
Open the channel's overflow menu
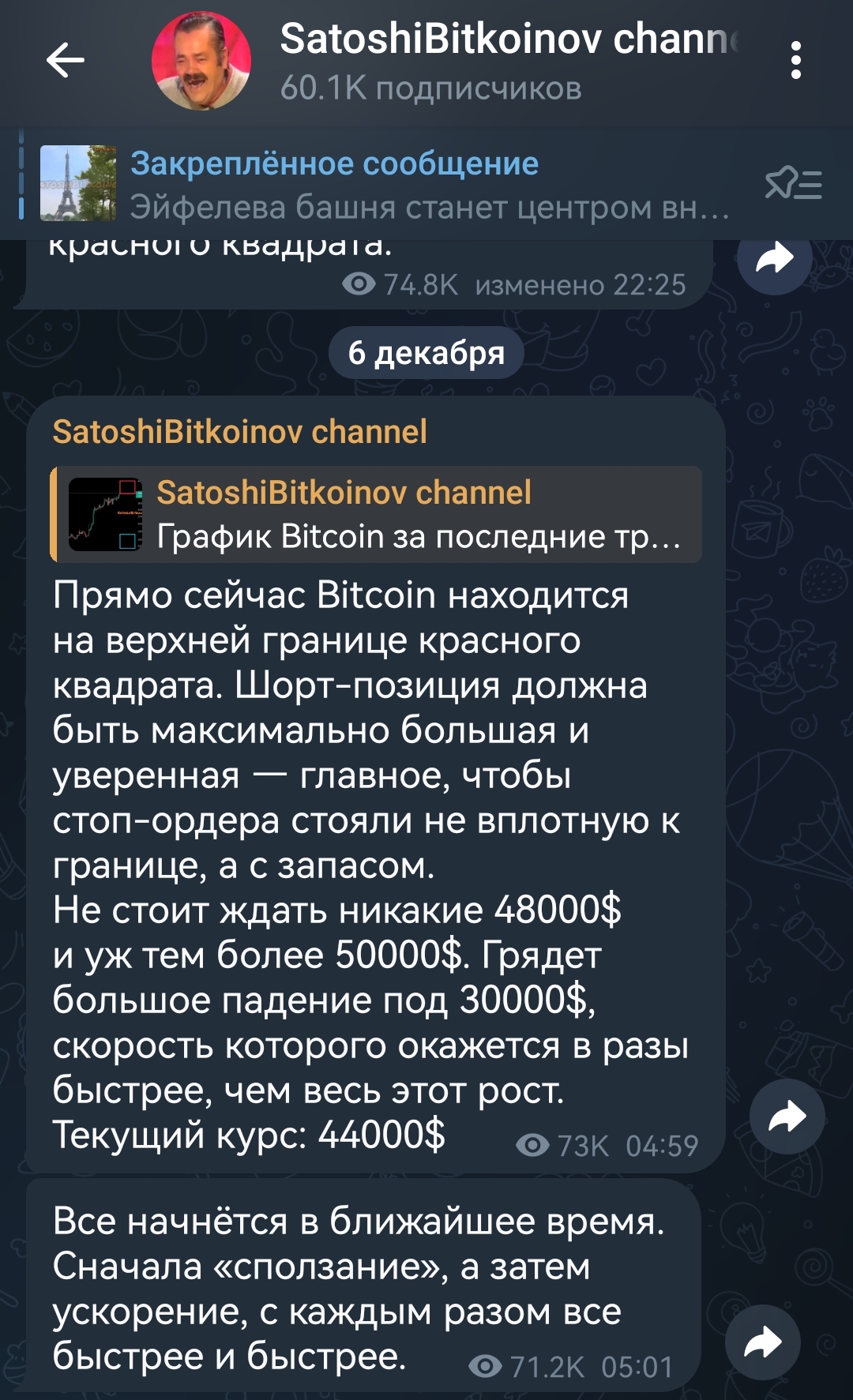[x=795, y=61]
